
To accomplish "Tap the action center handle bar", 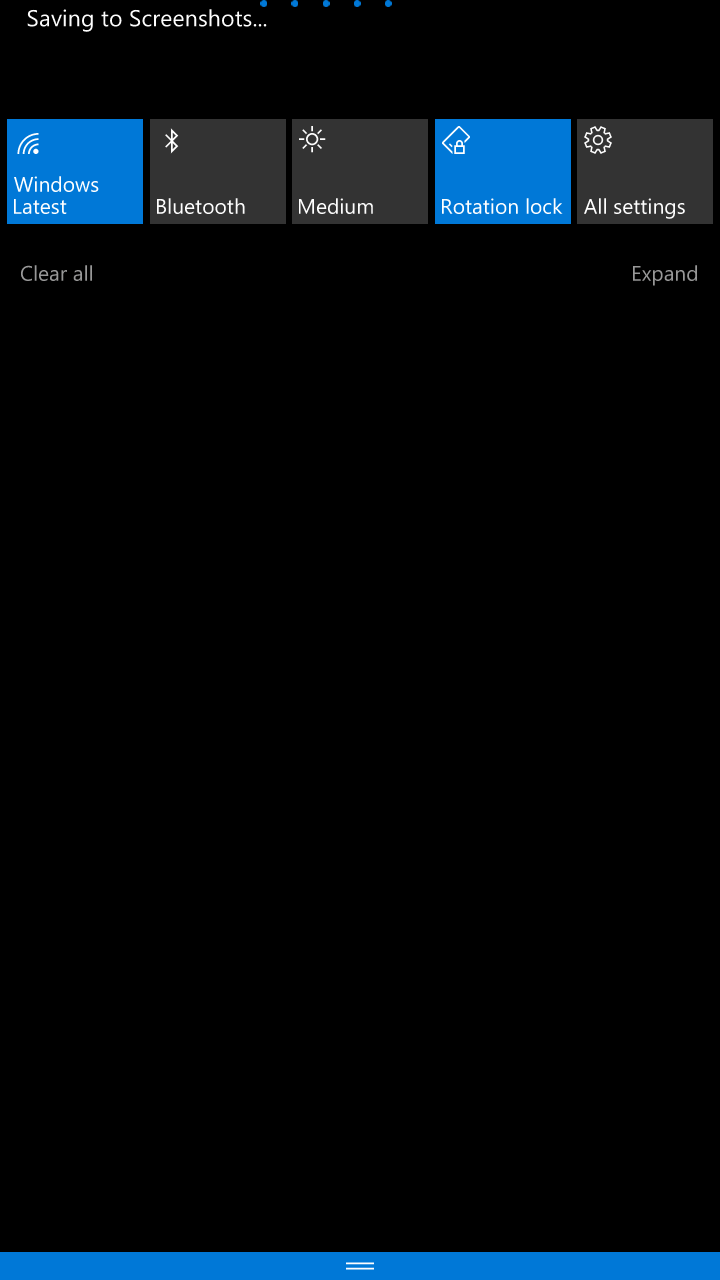I will pos(360,1266).
